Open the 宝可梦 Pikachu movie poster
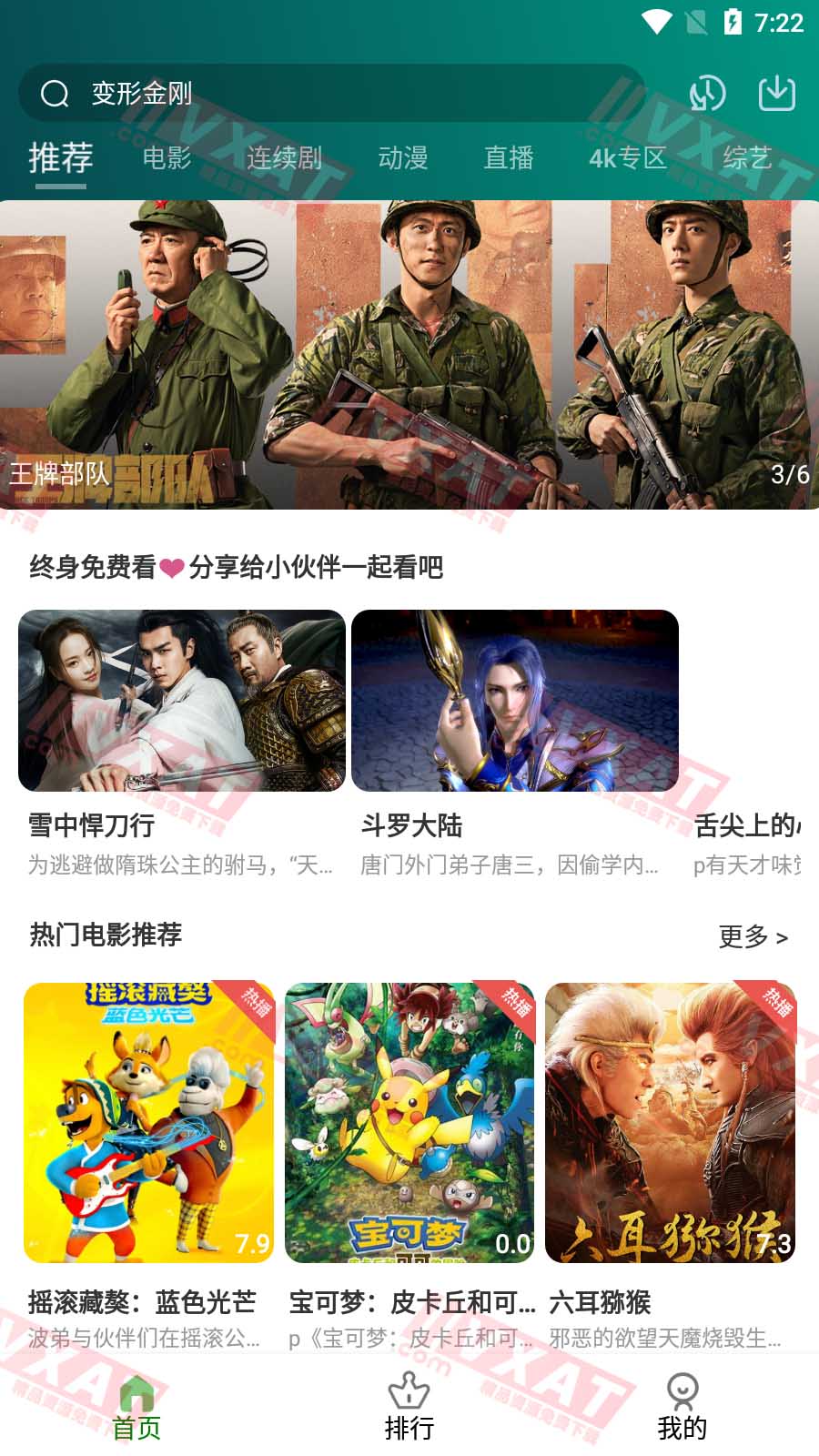This screenshot has height=1456, width=819. 409,1119
